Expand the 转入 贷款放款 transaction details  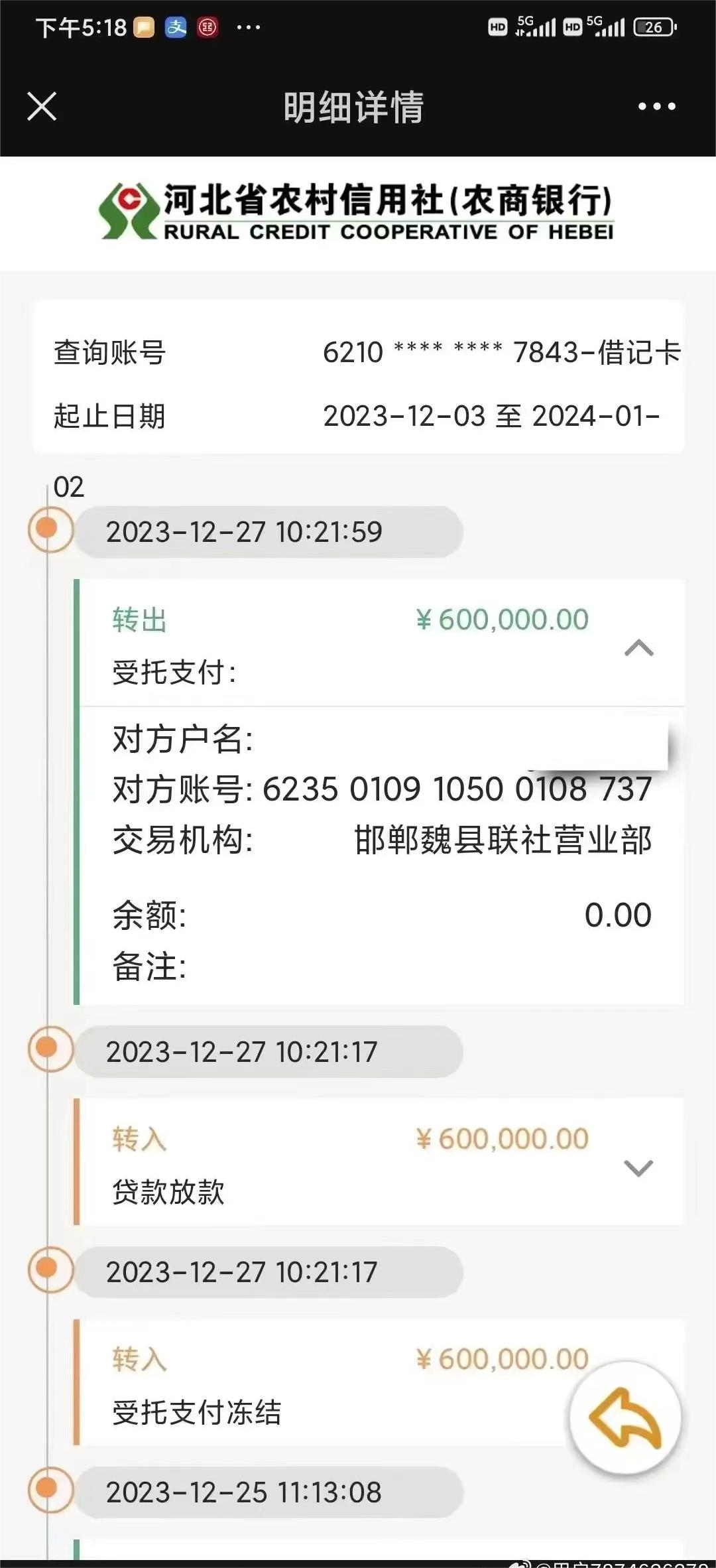pos(639,1167)
